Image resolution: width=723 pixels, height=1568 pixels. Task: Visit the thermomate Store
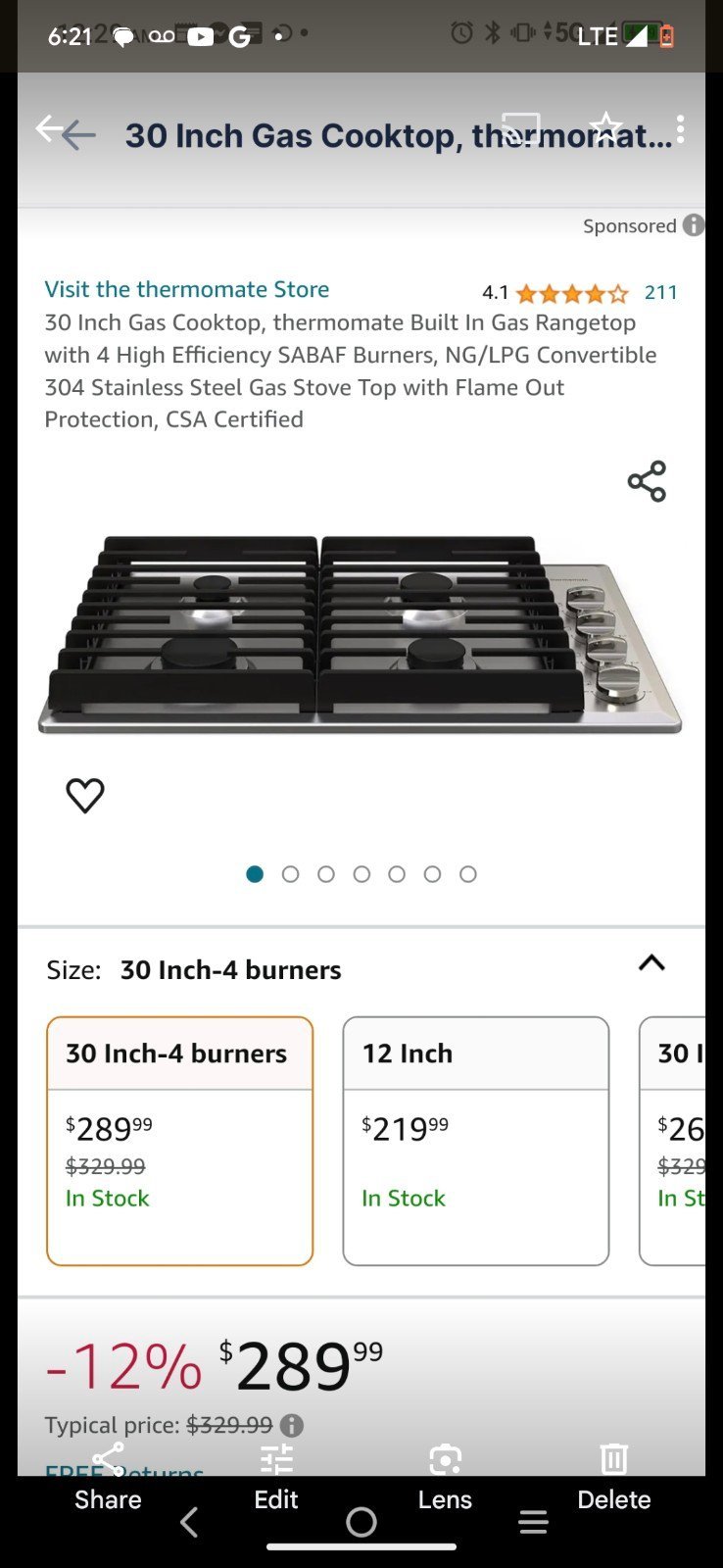[x=186, y=289]
